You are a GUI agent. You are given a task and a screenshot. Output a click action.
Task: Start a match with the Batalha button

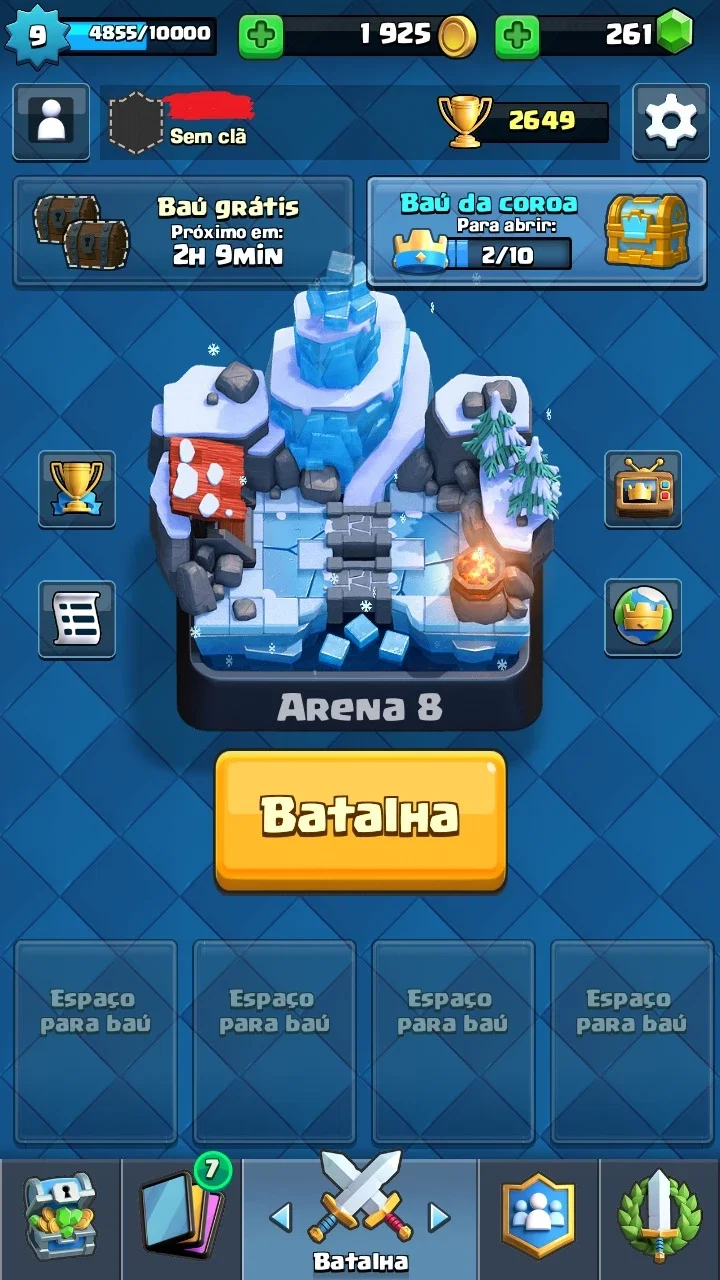pyautogui.click(x=360, y=820)
